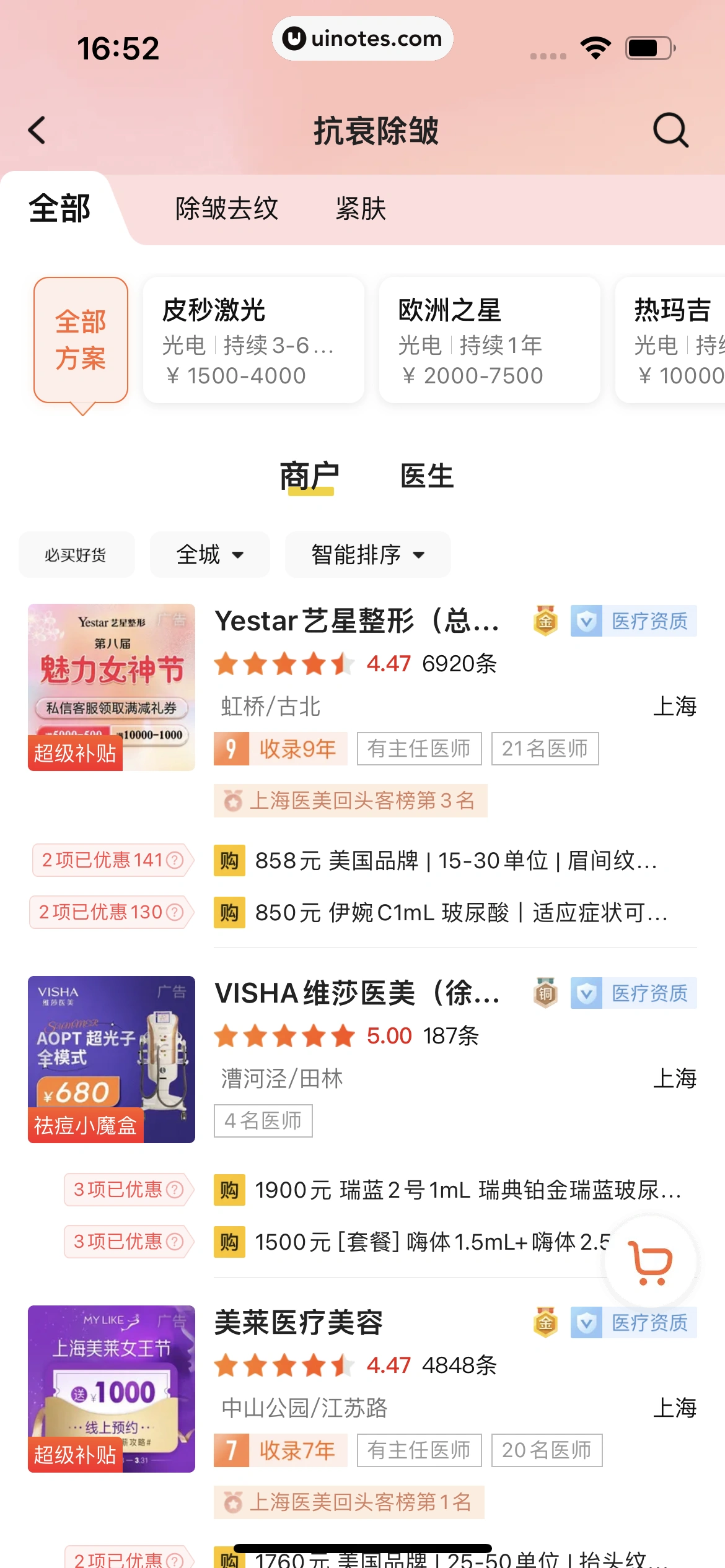The height and width of the screenshot is (1568, 725).
Task: Open the Yestar艺星整形 clinic listing
Action: [357, 621]
